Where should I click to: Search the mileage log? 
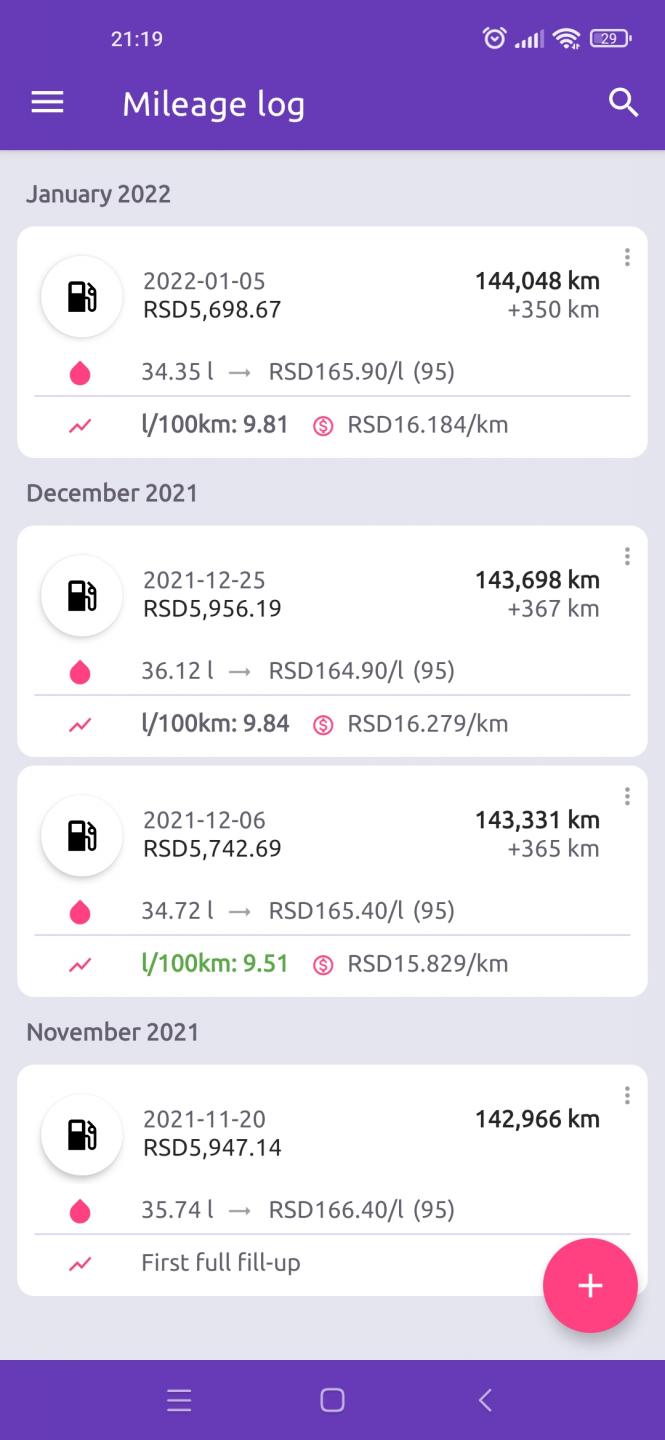coord(623,103)
